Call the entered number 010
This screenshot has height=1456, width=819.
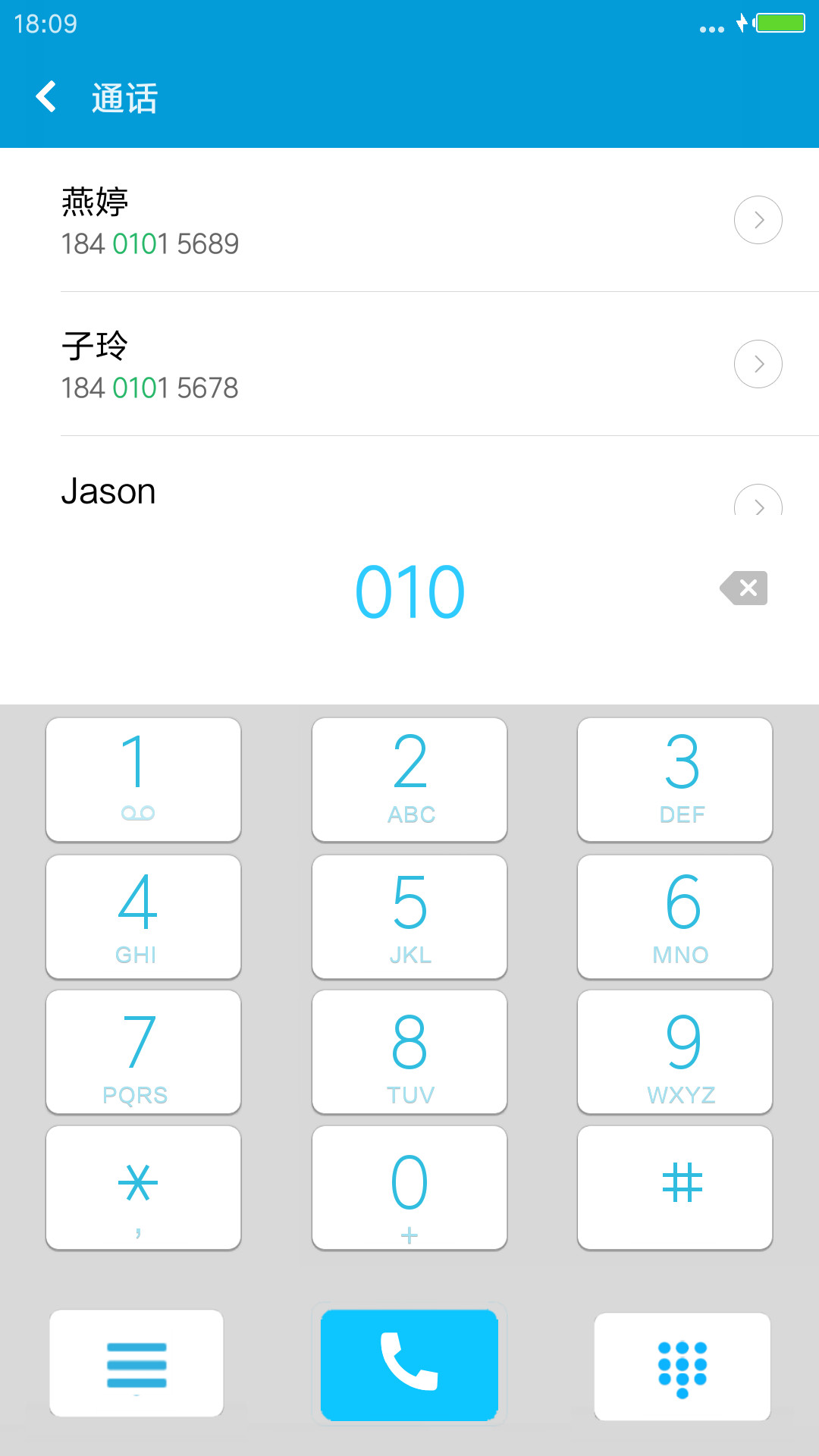(x=409, y=1365)
